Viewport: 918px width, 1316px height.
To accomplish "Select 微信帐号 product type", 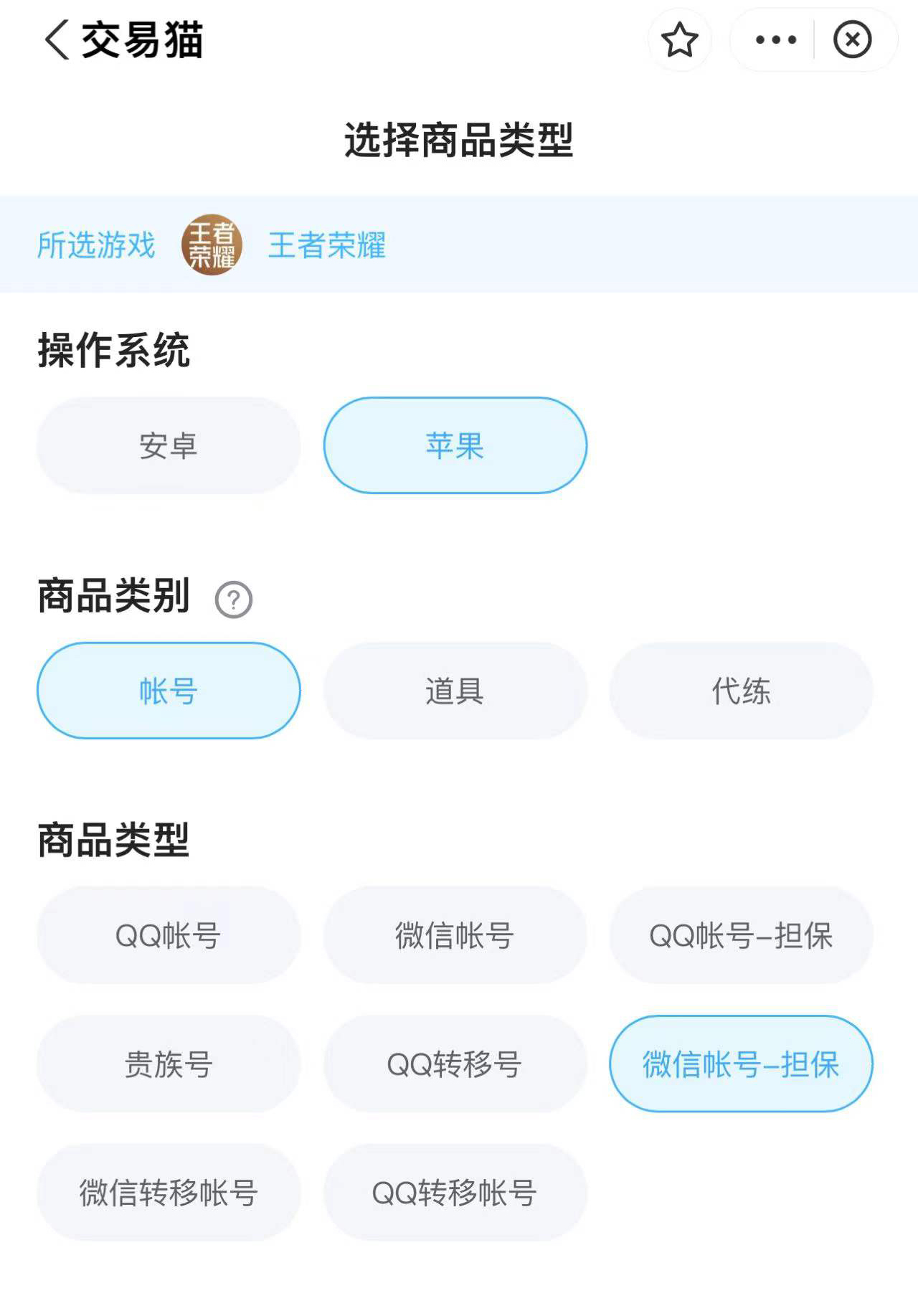I will click(x=455, y=935).
